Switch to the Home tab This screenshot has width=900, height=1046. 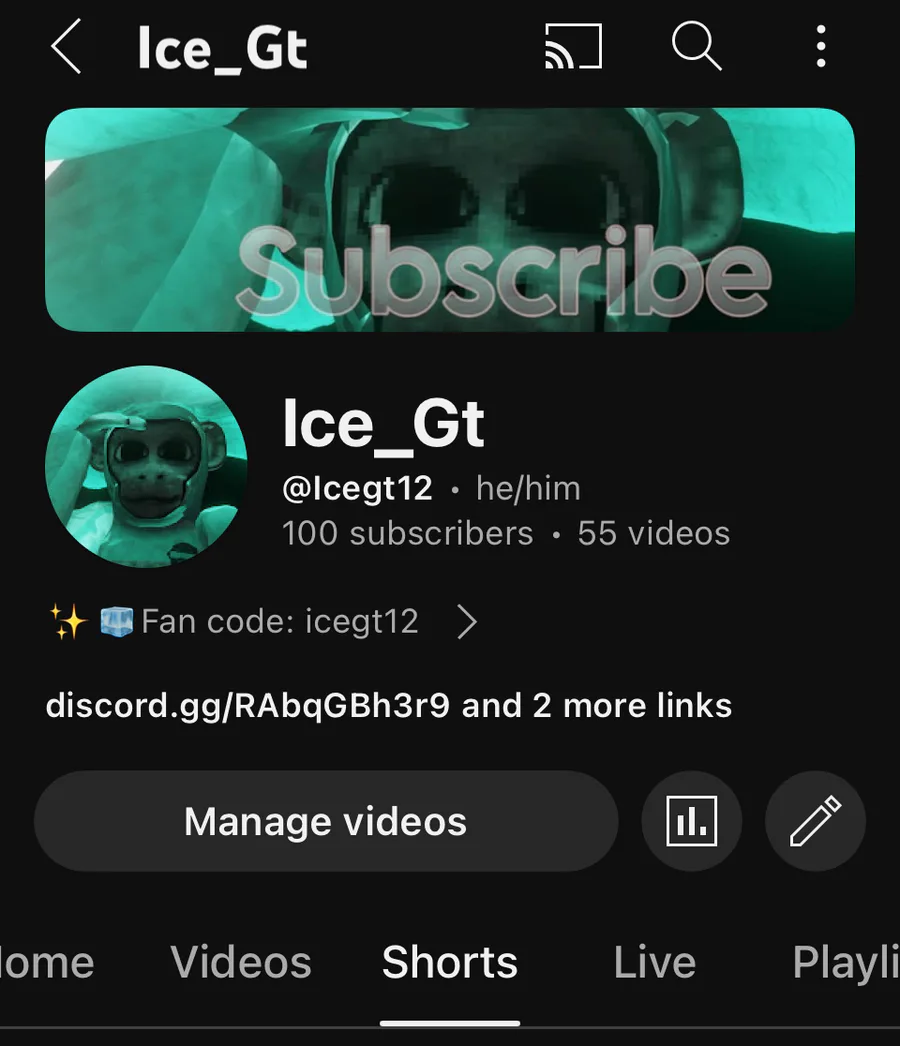pos(48,963)
